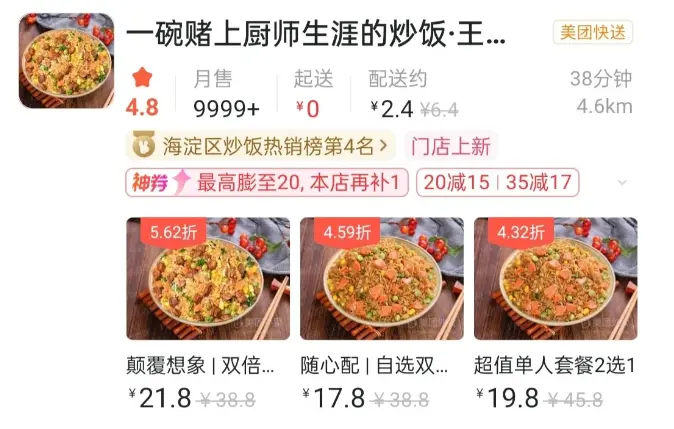View the 海淀区炒饭热销榜第4名 ranking
This screenshot has width=674, height=429.
[x=260, y=147]
